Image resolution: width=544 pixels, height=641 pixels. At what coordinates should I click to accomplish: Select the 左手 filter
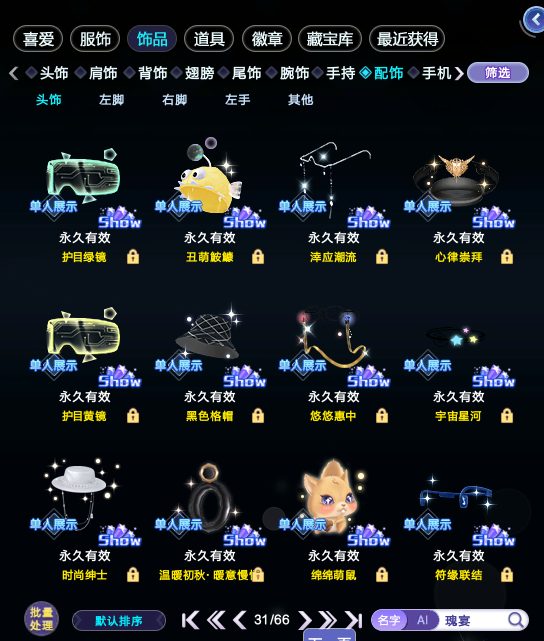[237, 99]
